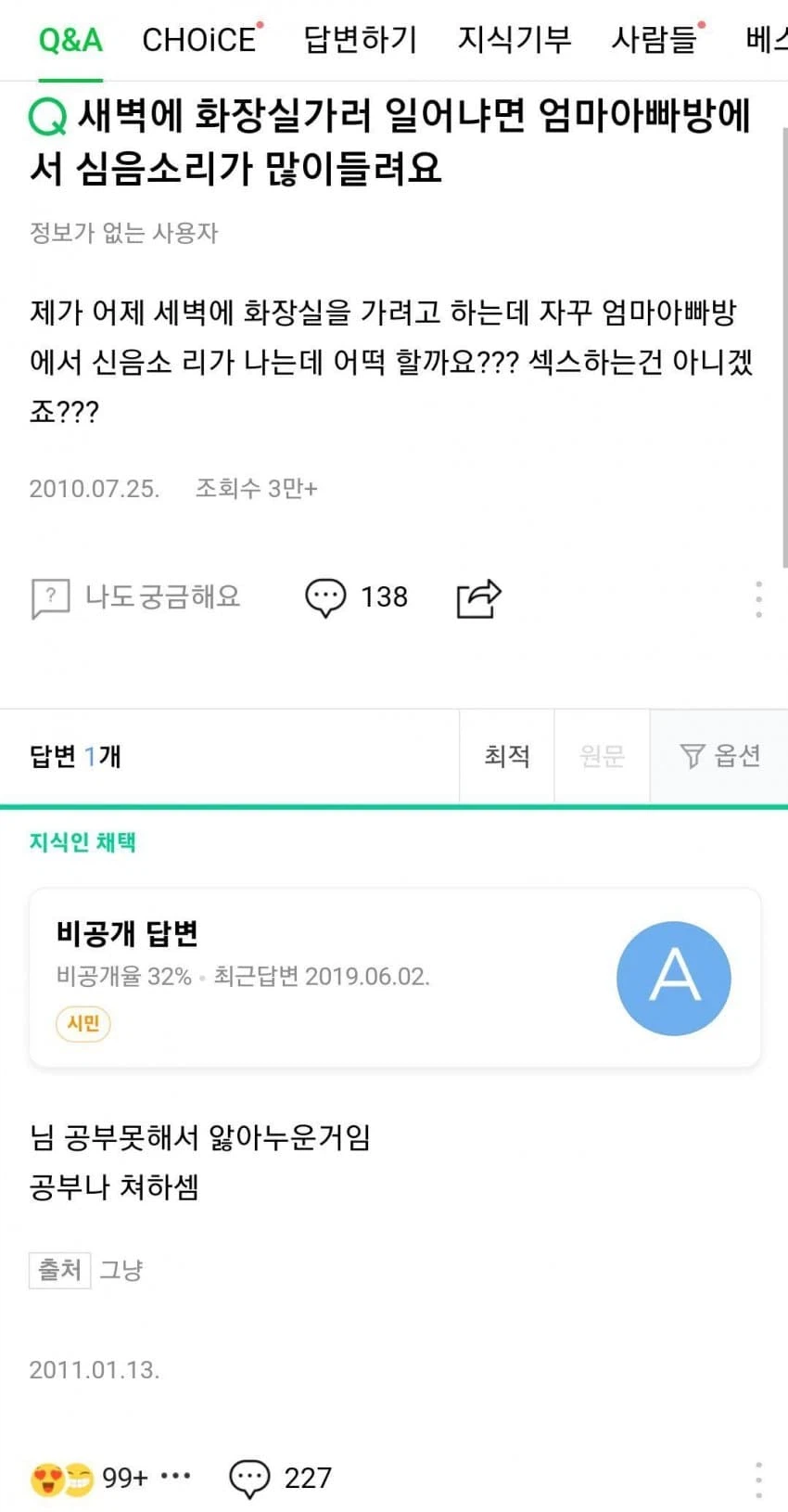This screenshot has height=1512, width=788.
Task: Click the blue A profile avatar
Action: (x=674, y=978)
